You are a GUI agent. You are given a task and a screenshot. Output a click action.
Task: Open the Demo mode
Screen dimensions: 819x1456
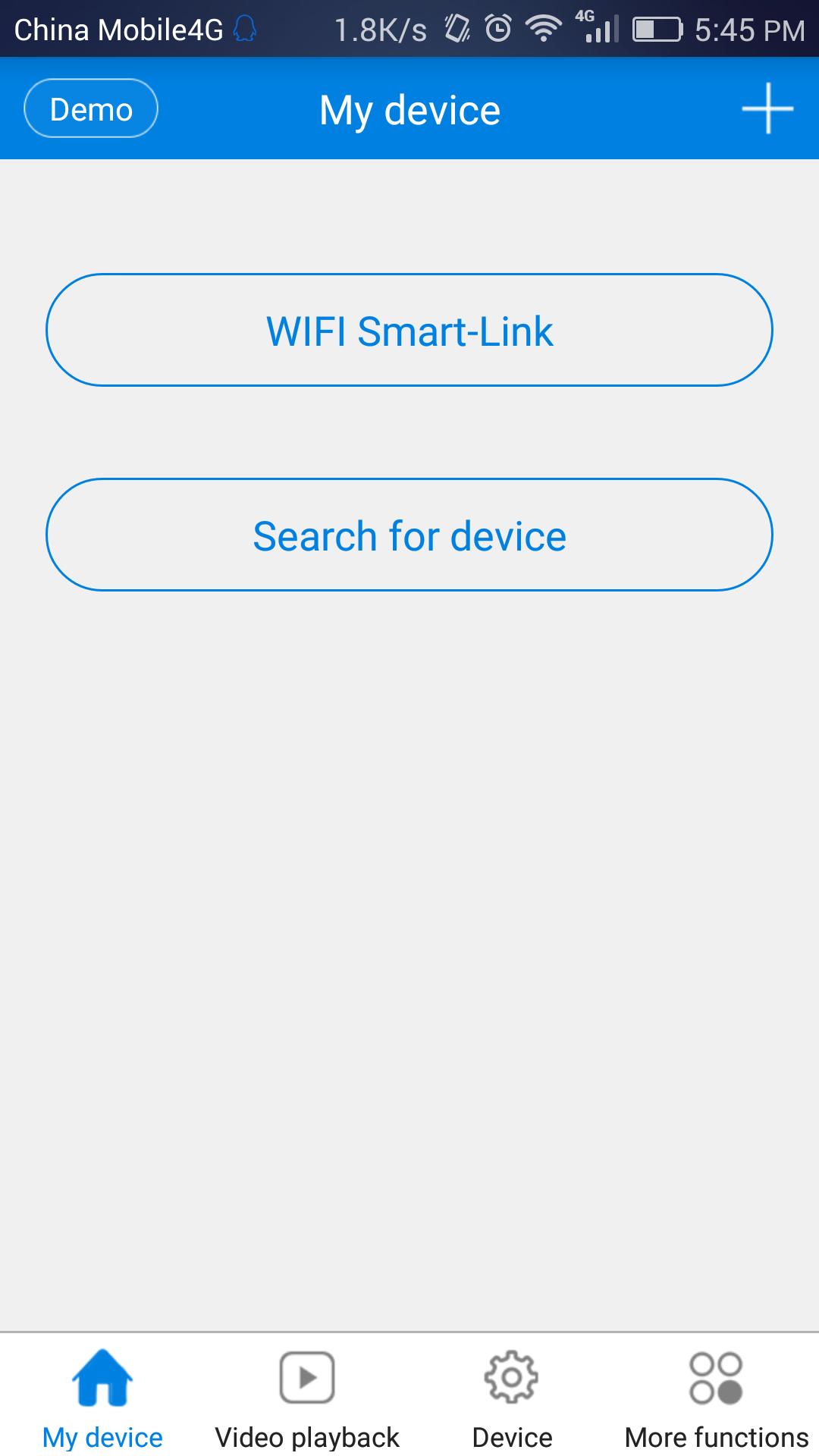(x=91, y=109)
